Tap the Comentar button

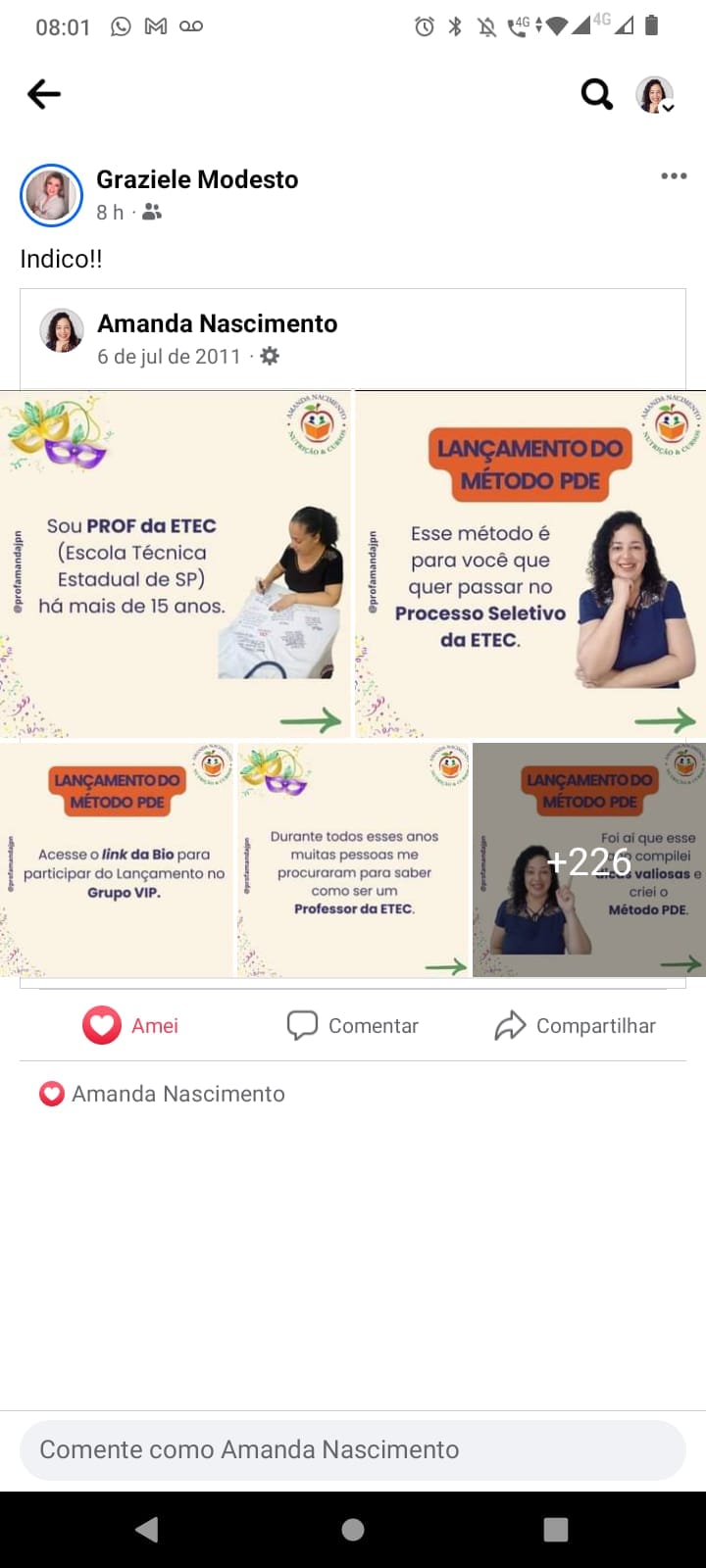(352, 1025)
